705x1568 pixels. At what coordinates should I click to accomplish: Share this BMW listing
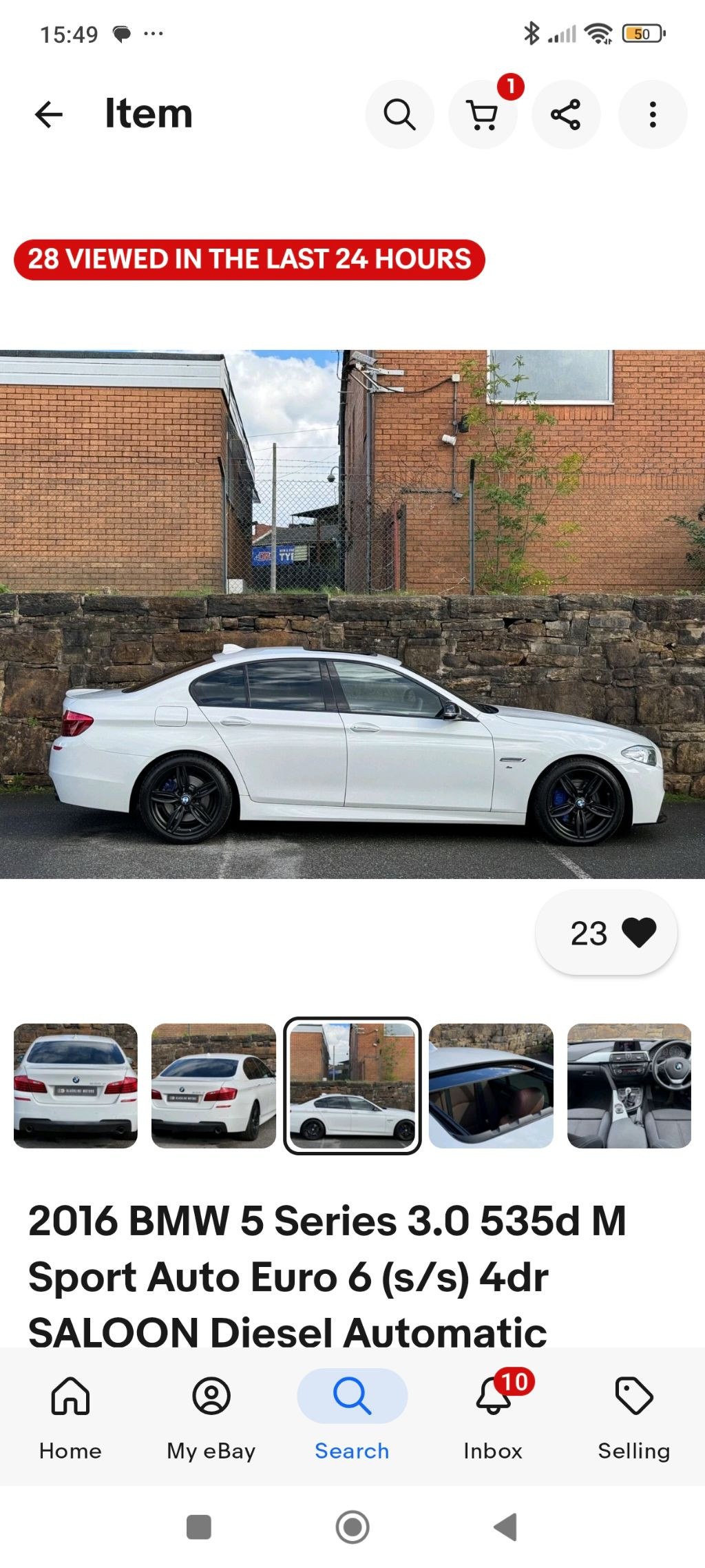(566, 114)
